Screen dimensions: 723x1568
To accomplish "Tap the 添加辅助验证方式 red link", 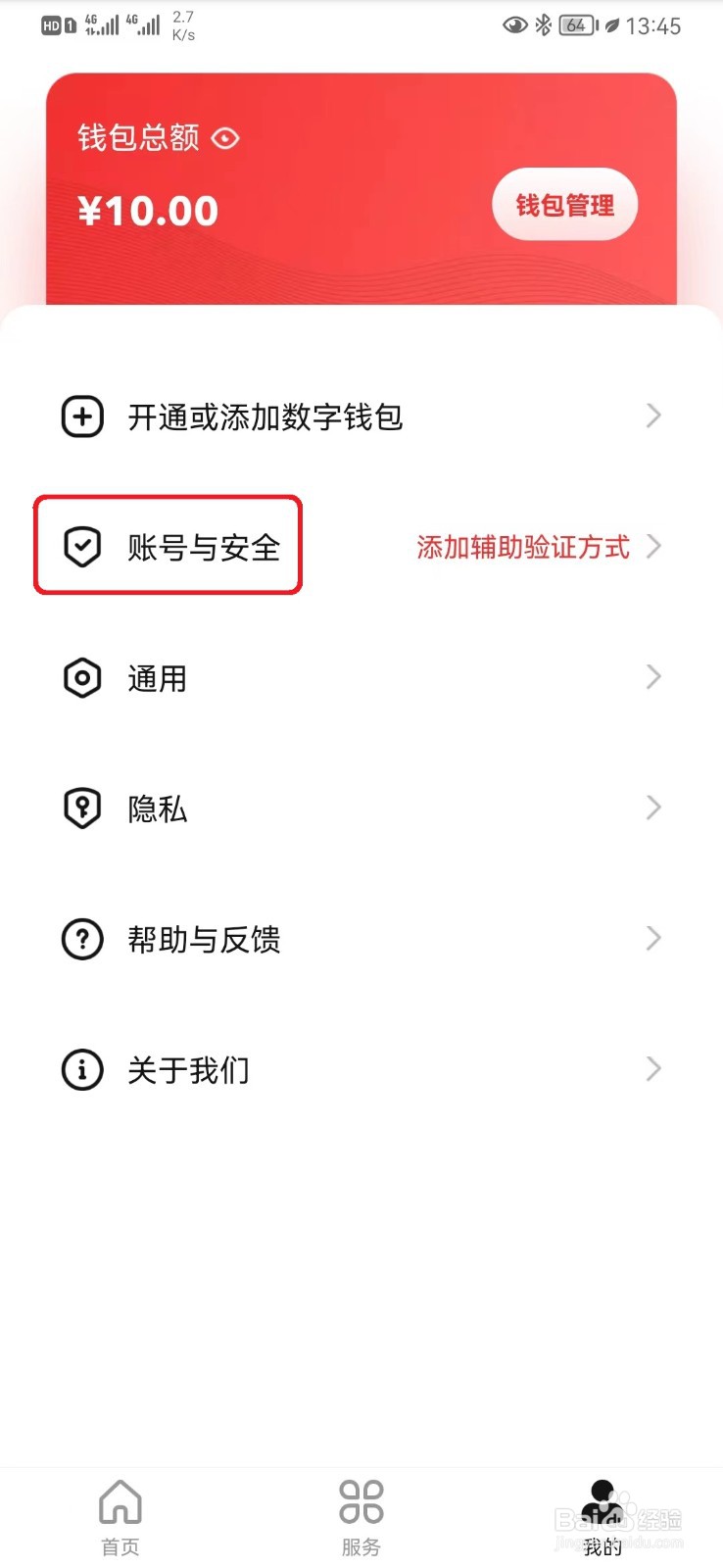I will (521, 547).
